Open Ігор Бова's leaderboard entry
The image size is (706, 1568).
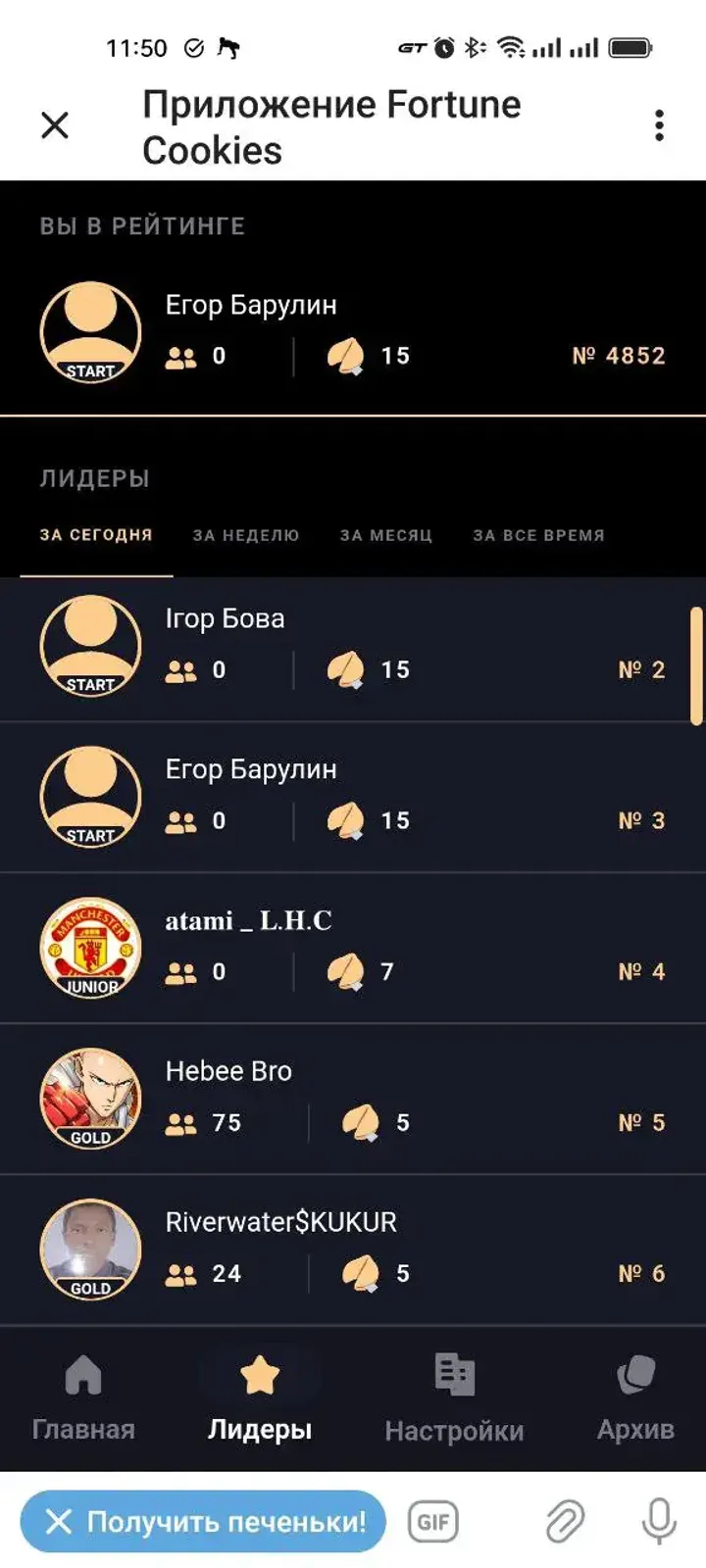[353, 647]
